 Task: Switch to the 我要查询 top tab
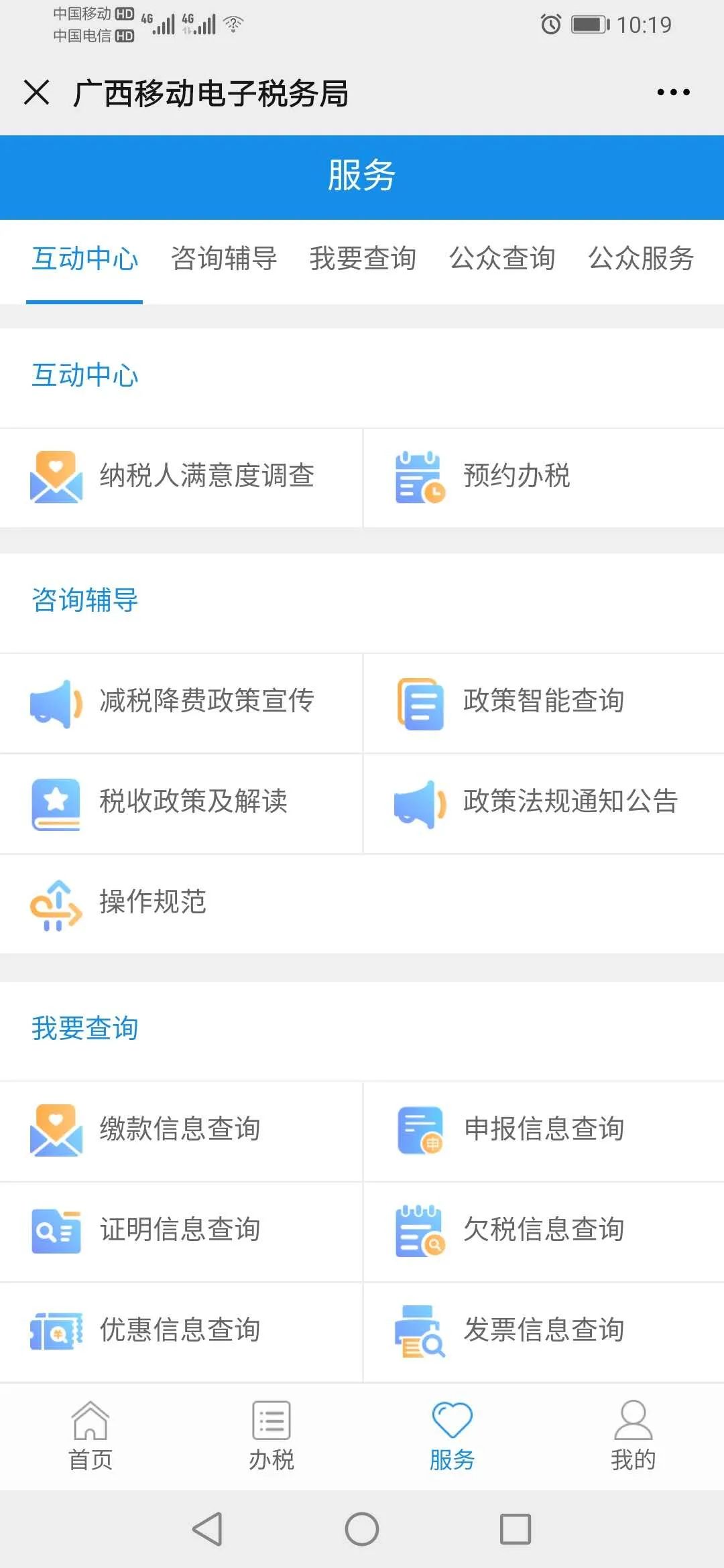tap(363, 259)
